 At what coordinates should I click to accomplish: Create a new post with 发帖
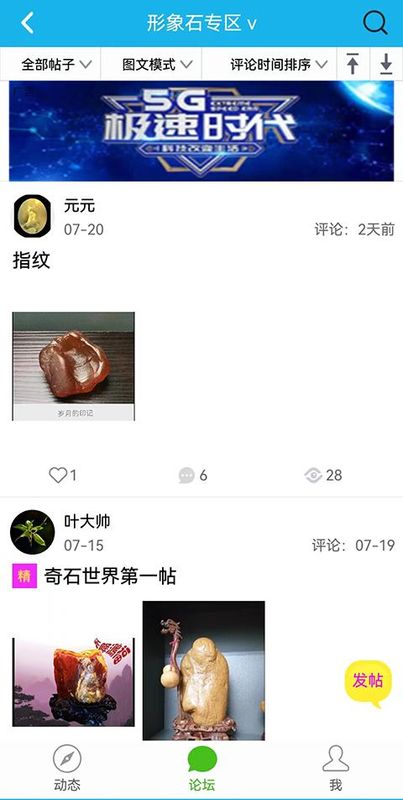[x=368, y=683]
